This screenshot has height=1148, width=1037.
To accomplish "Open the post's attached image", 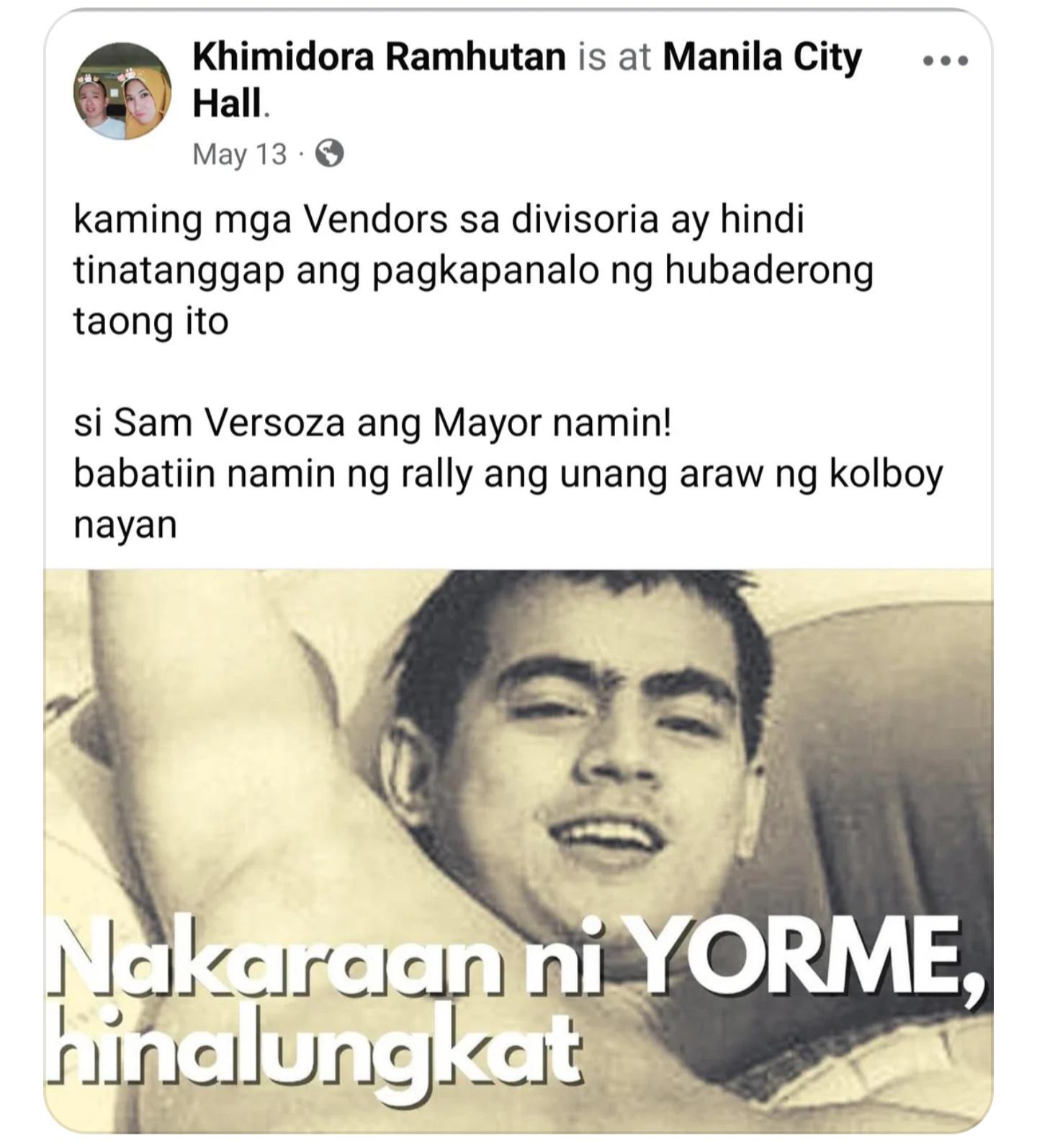I will point(518,850).
